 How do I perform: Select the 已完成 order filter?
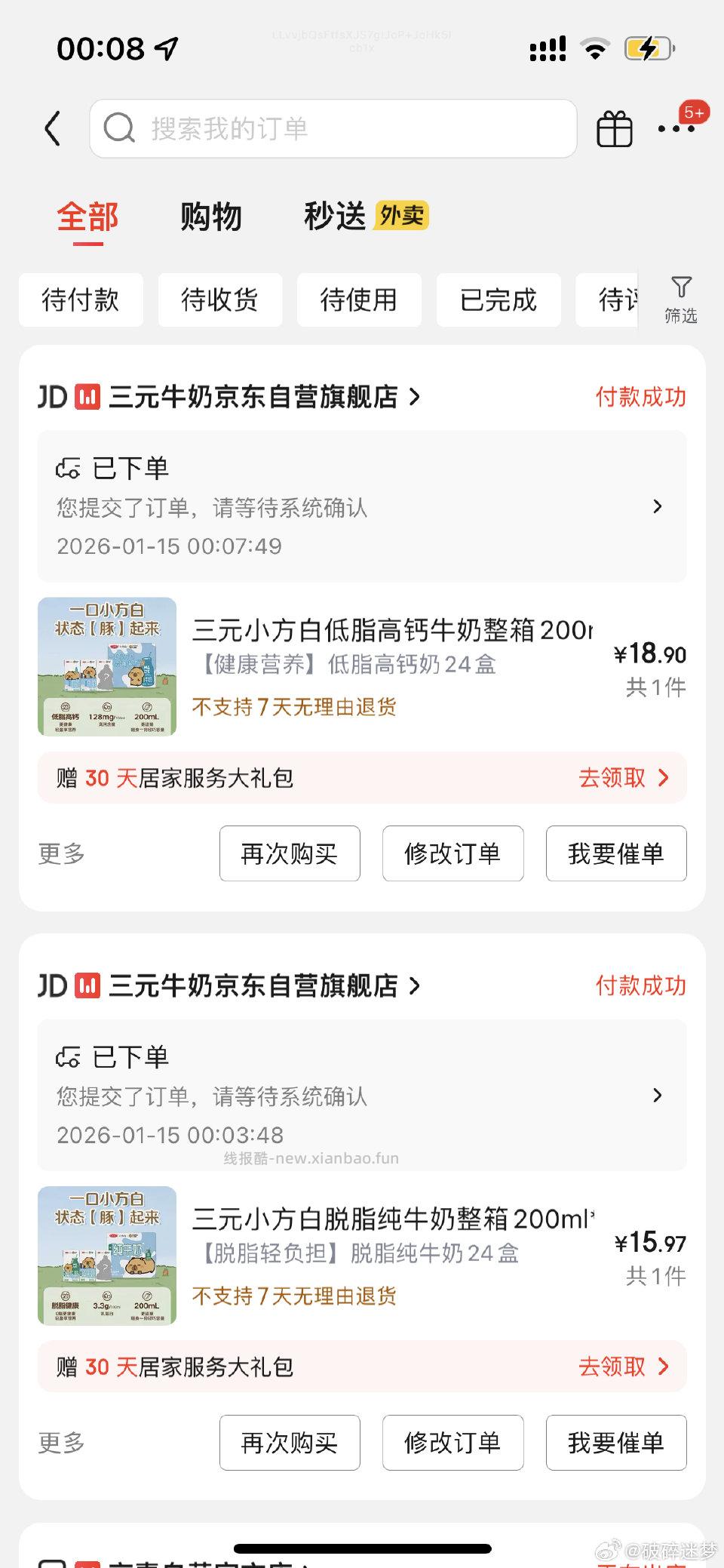[x=499, y=300]
